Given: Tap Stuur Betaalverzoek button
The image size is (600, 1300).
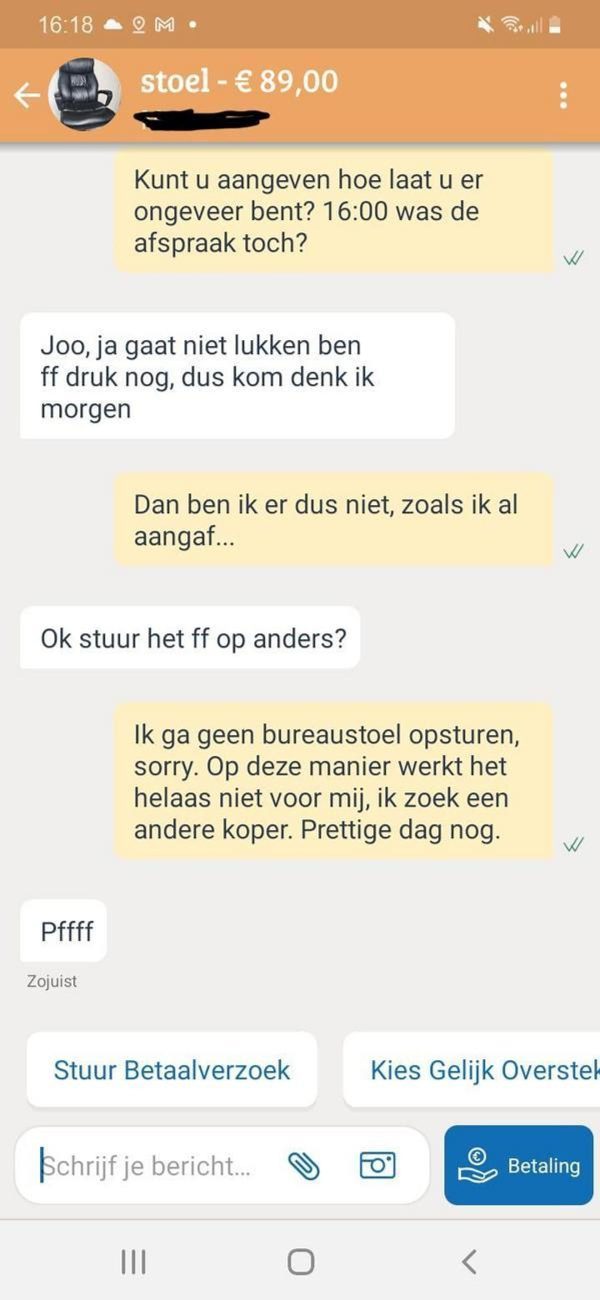Looking at the screenshot, I should coord(171,1070).
